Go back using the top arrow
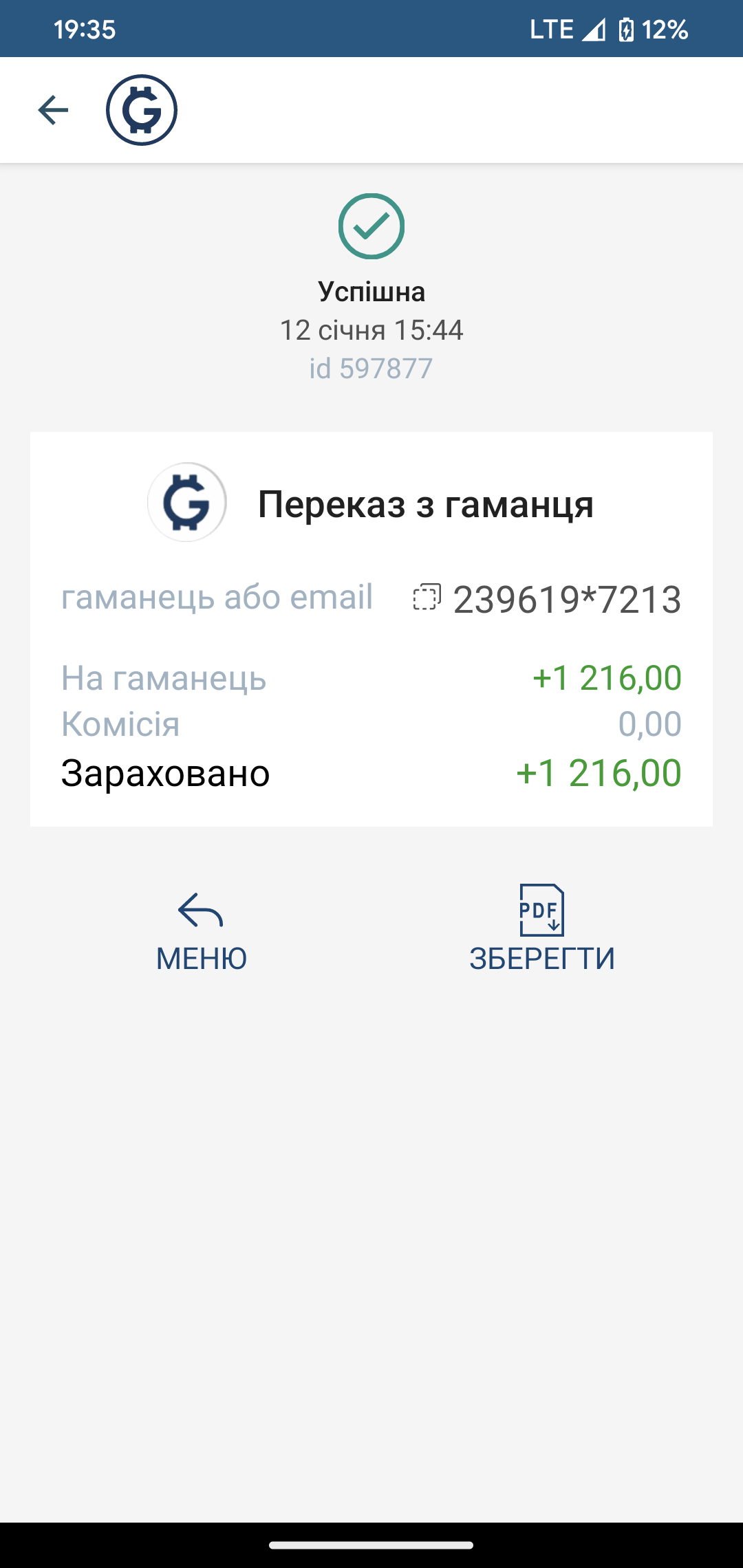Image resolution: width=743 pixels, height=1568 pixels. point(53,110)
